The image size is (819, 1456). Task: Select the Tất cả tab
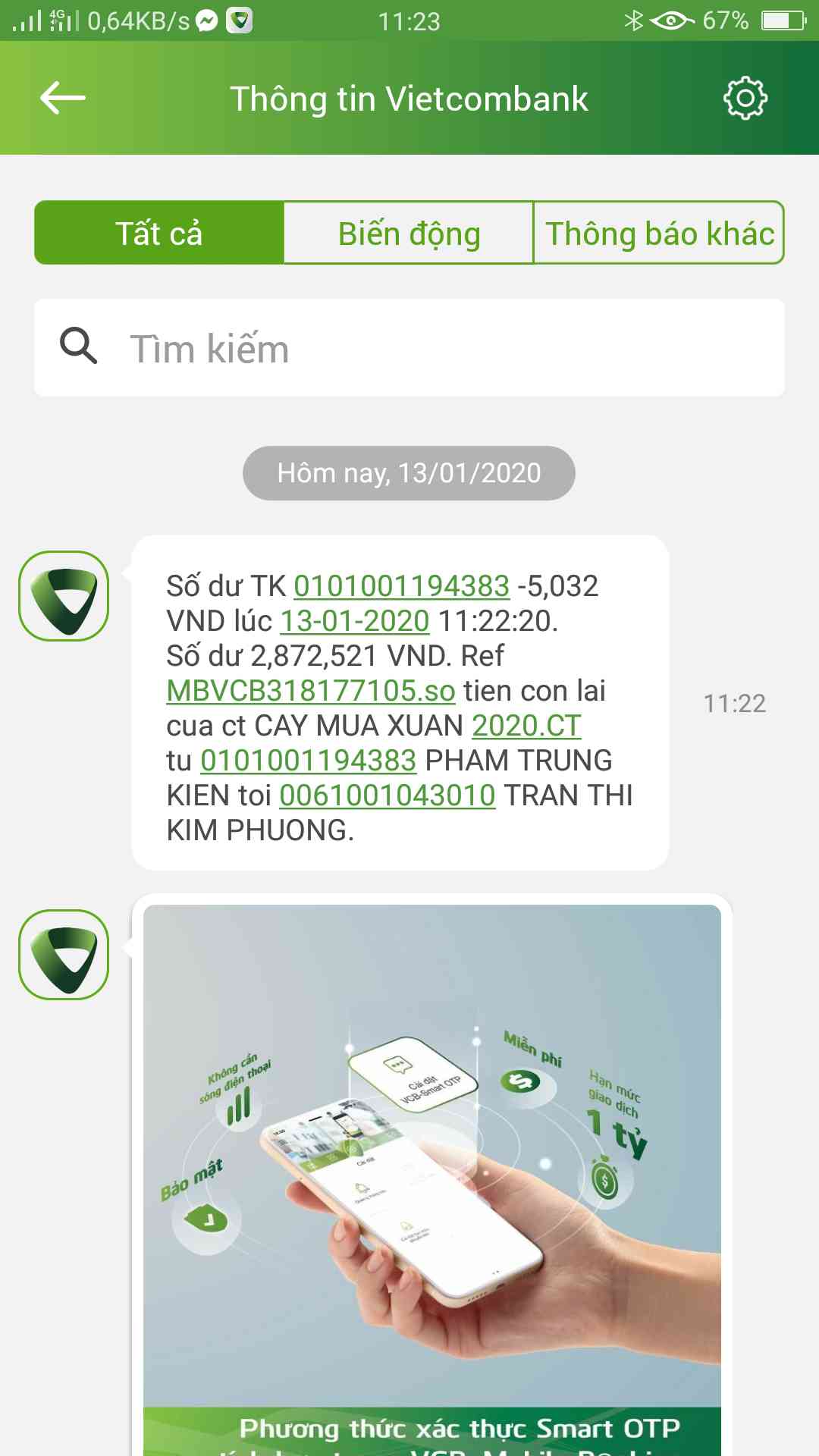point(159,233)
